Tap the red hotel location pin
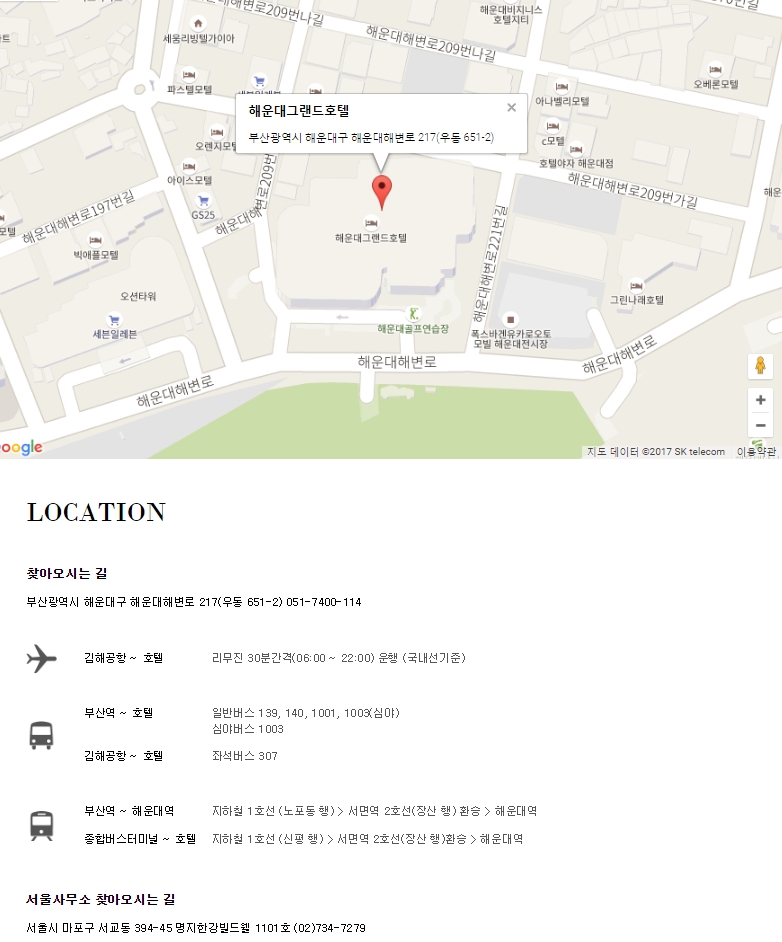This screenshot has height=942, width=782. 382,189
